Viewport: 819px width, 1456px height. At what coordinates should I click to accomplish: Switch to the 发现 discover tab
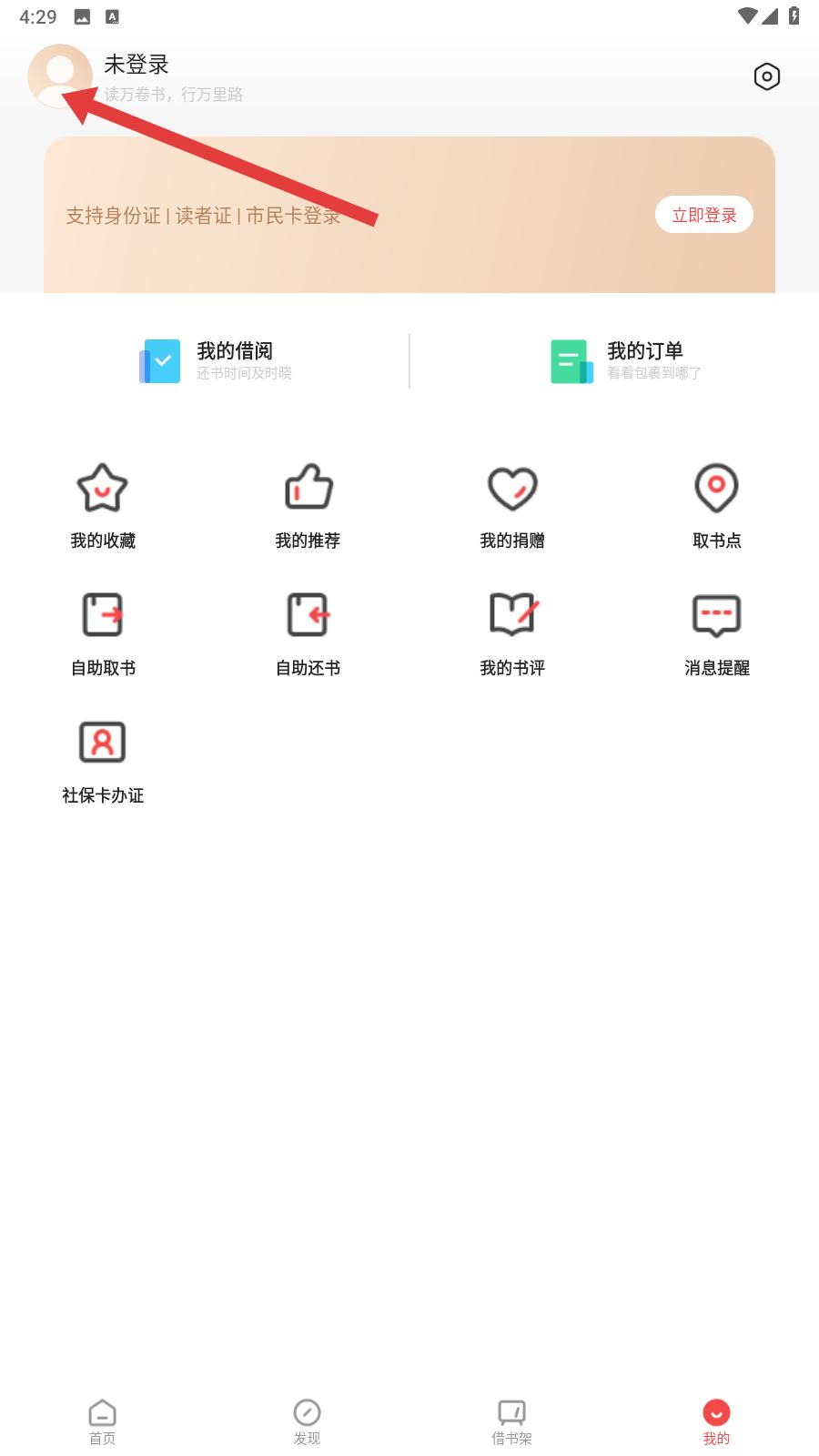point(307,1422)
